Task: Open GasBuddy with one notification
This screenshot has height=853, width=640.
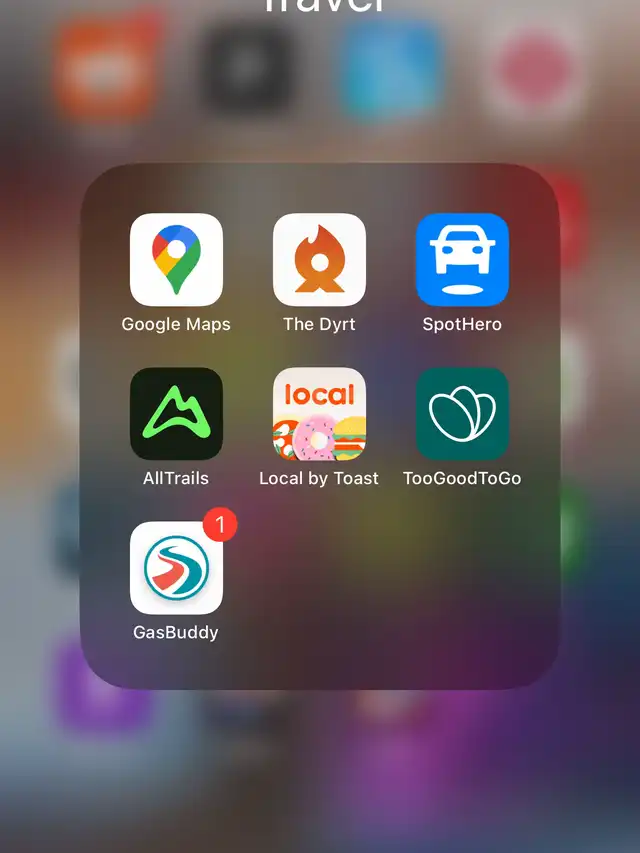Action: [176, 568]
